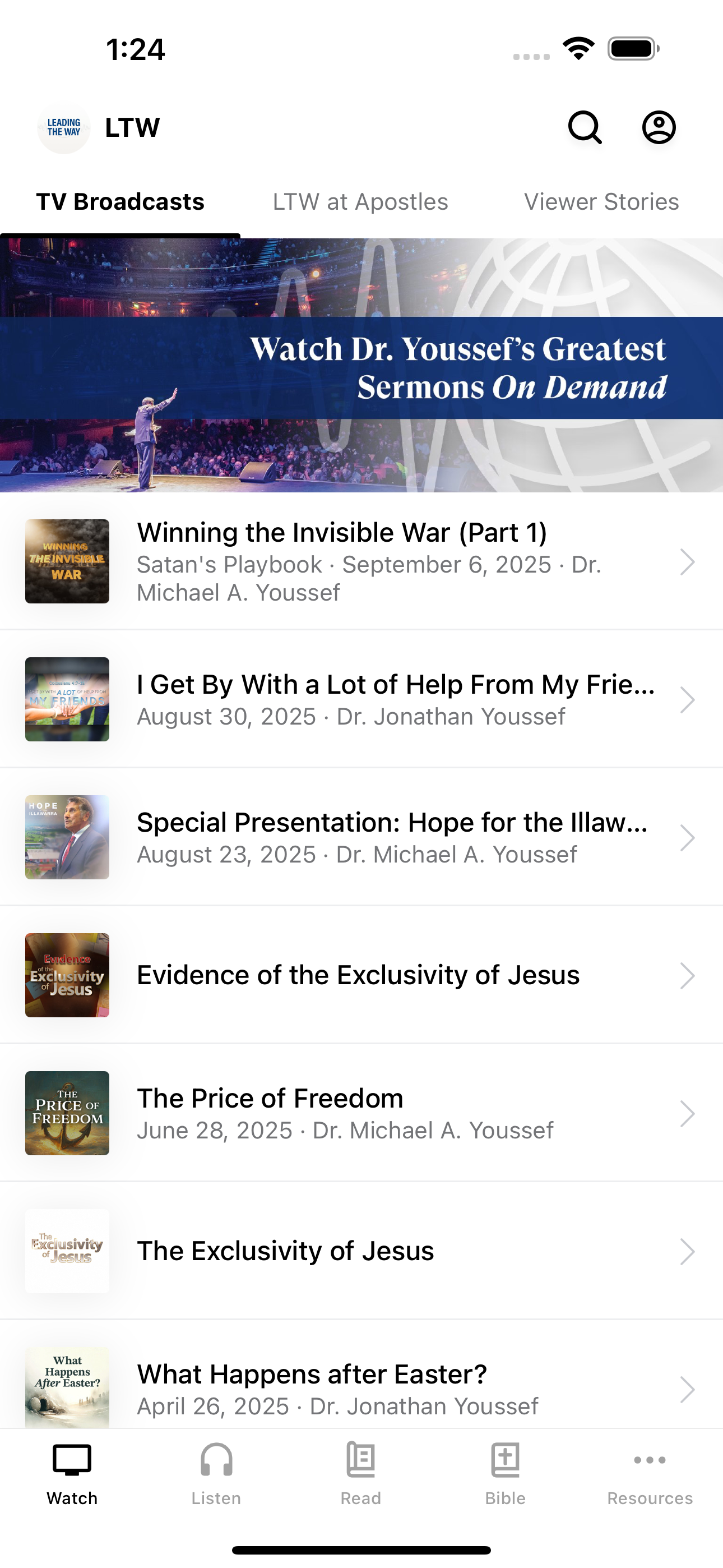
Task: Open the Bible tab
Action: (x=505, y=1472)
